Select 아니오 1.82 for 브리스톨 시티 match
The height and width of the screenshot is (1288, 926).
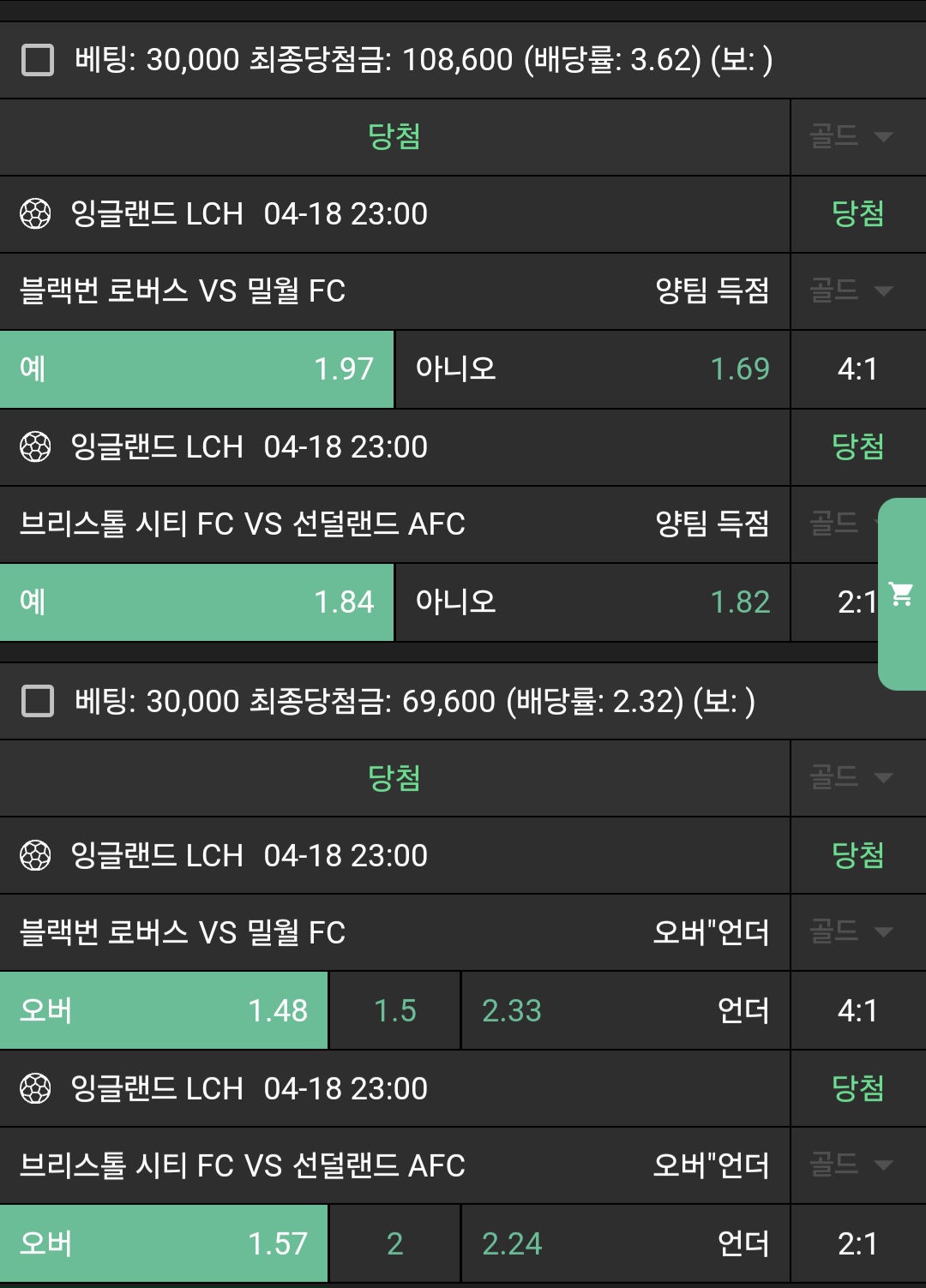click(592, 602)
